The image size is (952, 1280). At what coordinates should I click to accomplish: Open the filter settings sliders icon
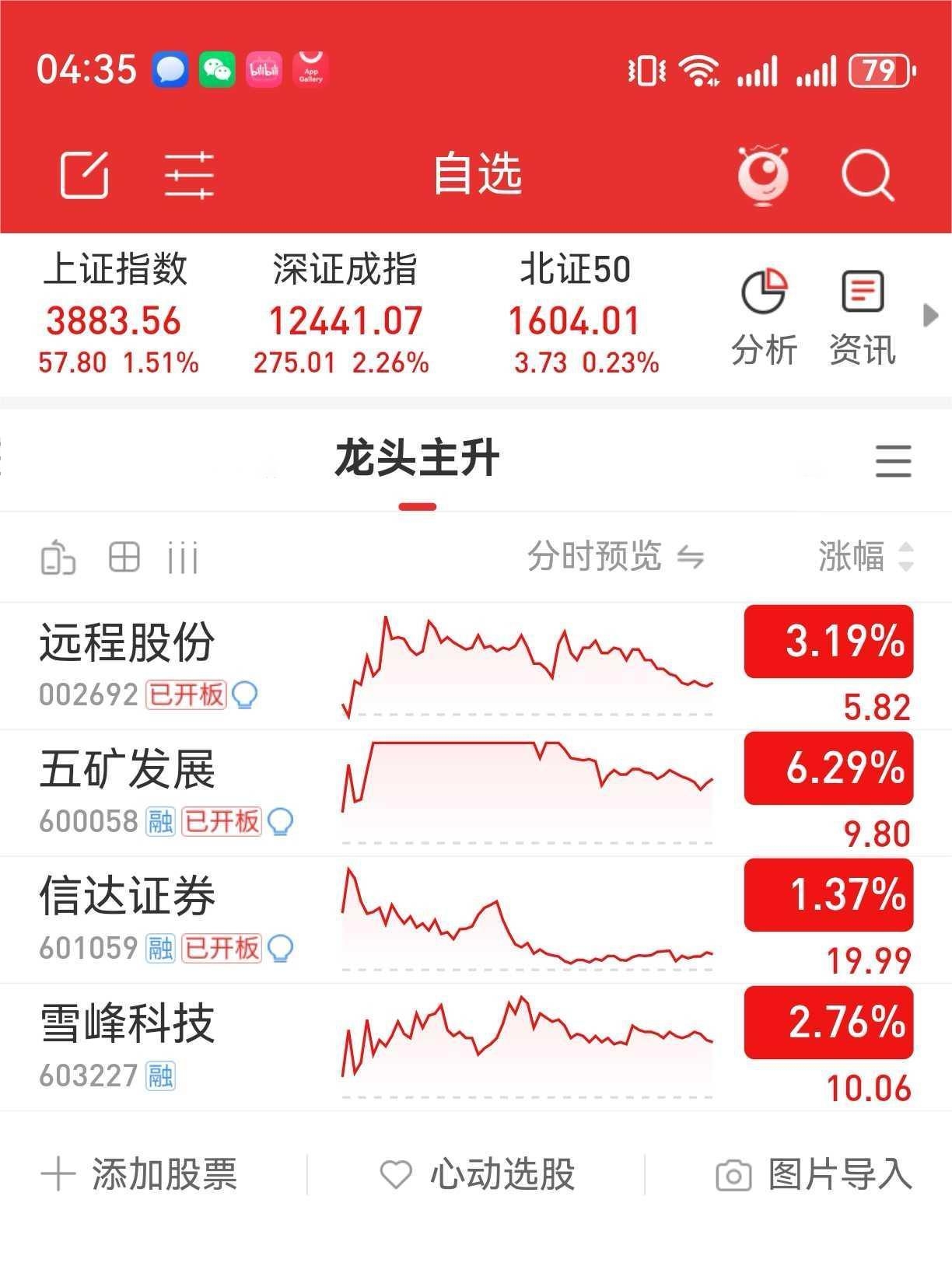[189, 175]
